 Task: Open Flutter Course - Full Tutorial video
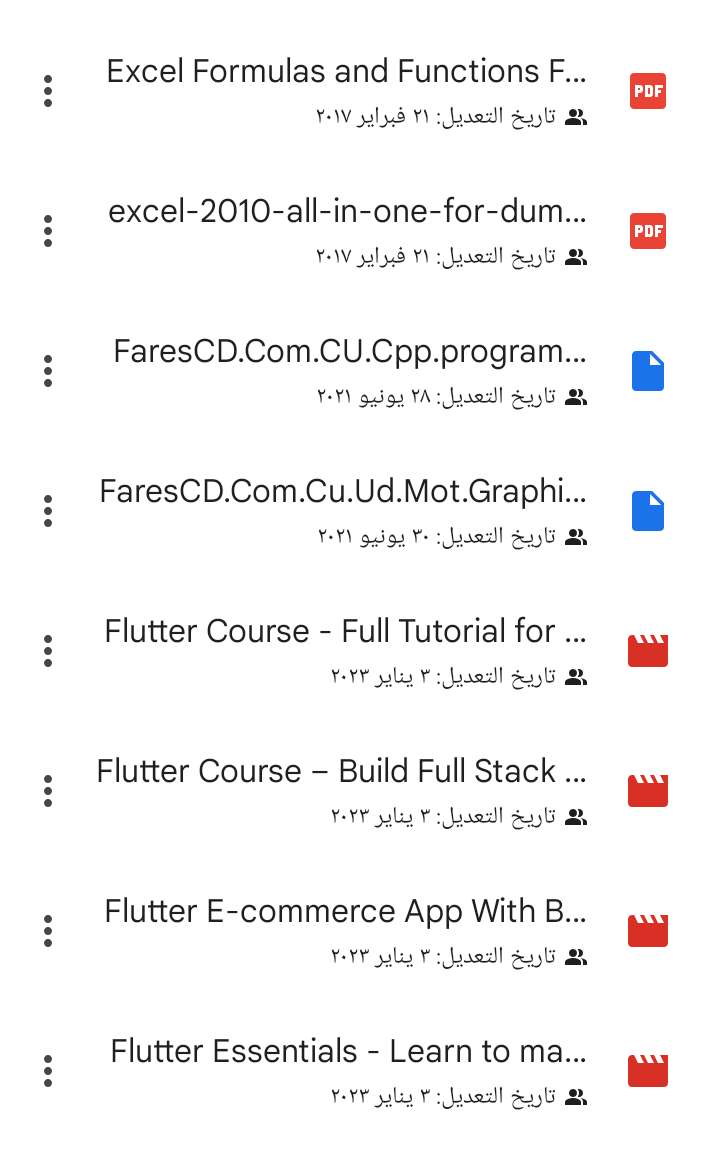[360, 650]
